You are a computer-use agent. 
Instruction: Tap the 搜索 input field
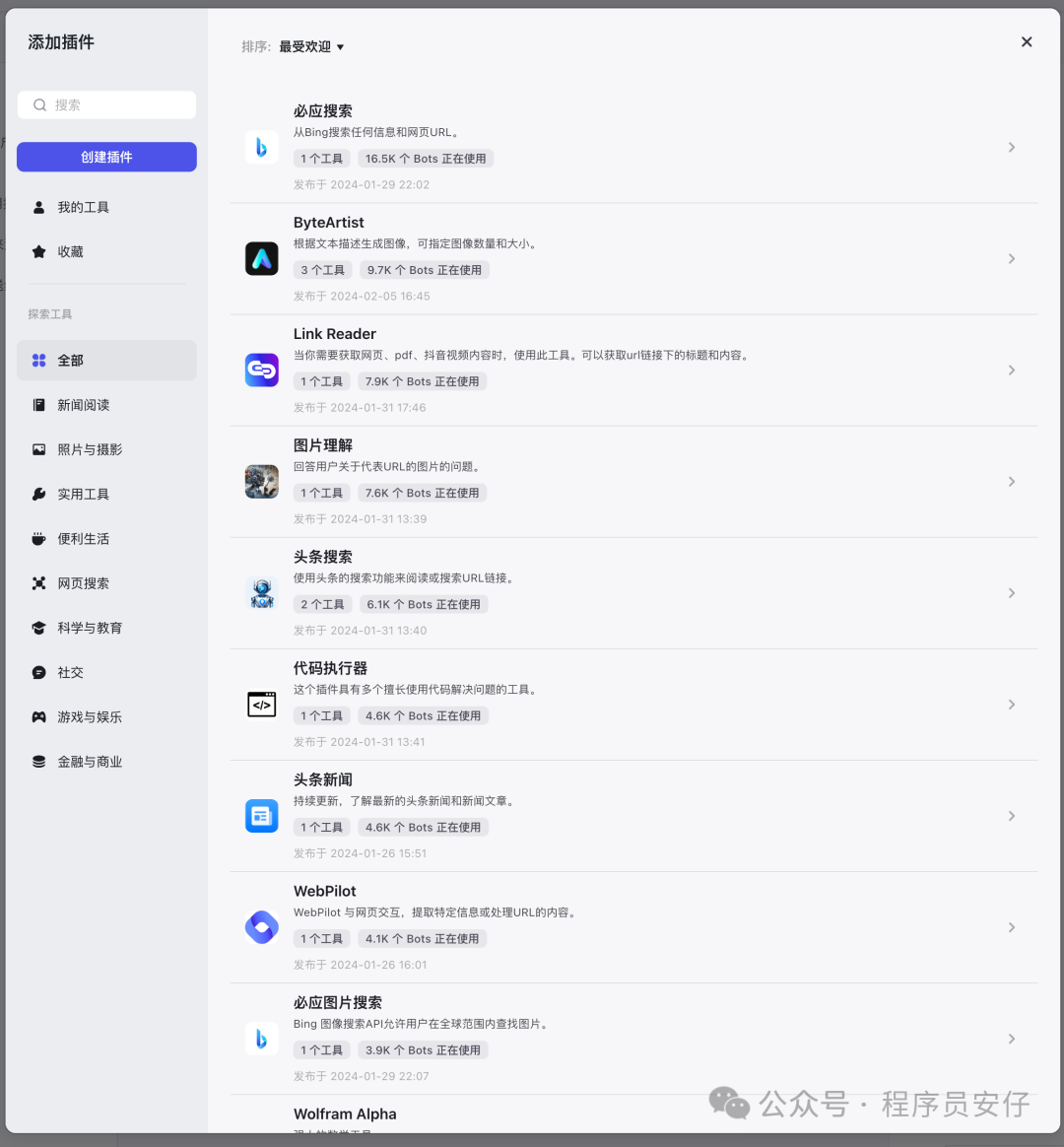point(106,105)
